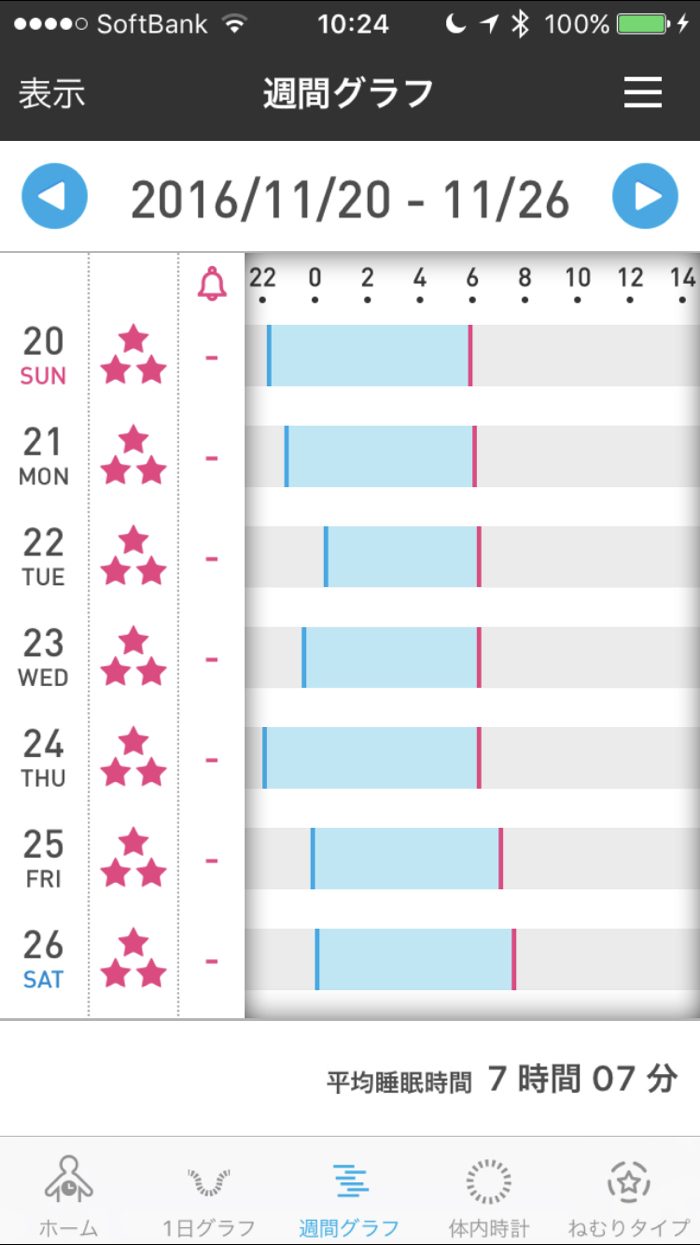Image resolution: width=700 pixels, height=1245 pixels.
Task: Open the ねむりタイプ tab
Action: [629, 1194]
